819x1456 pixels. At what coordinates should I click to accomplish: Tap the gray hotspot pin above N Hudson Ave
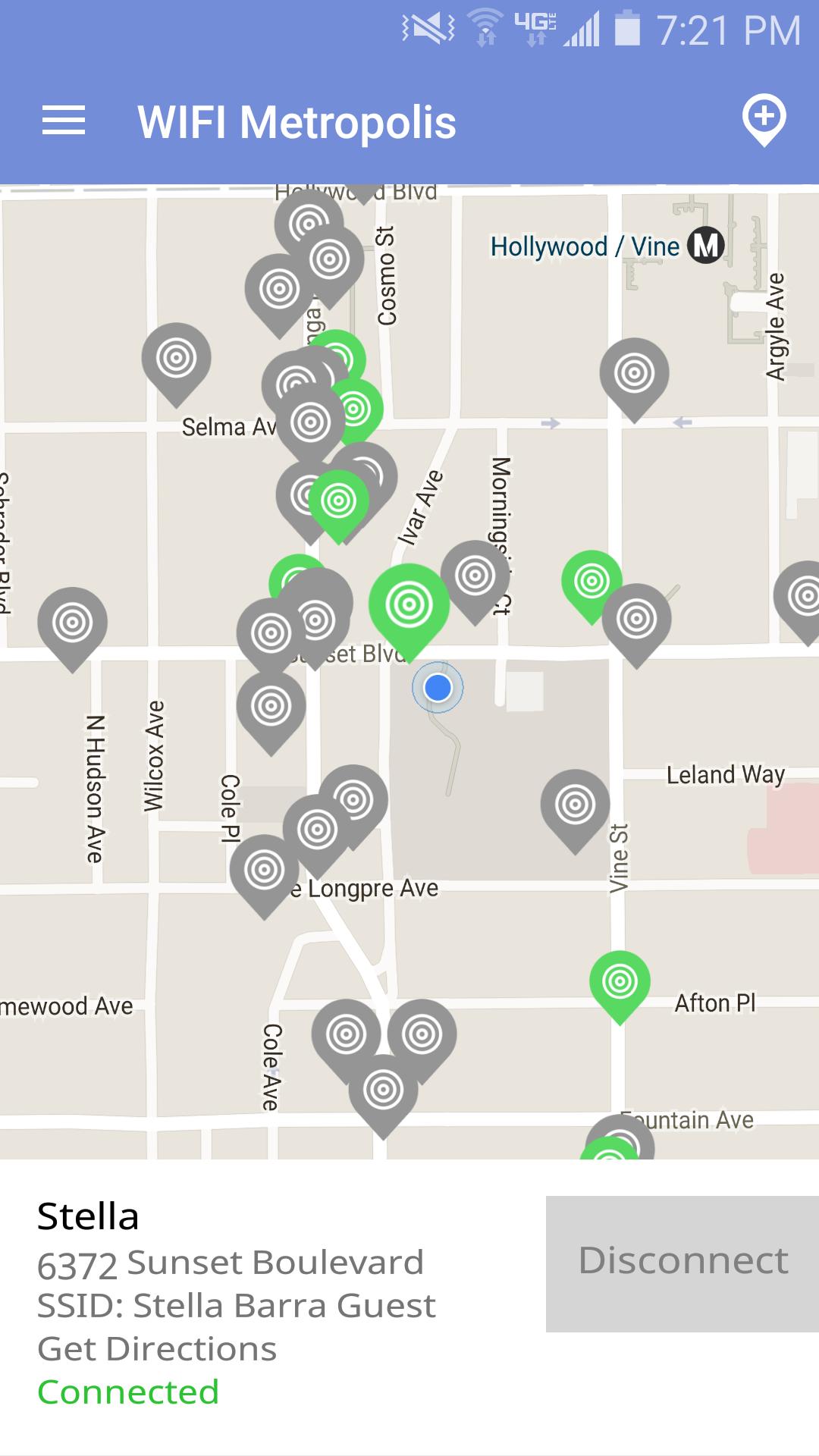coord(73,623)
